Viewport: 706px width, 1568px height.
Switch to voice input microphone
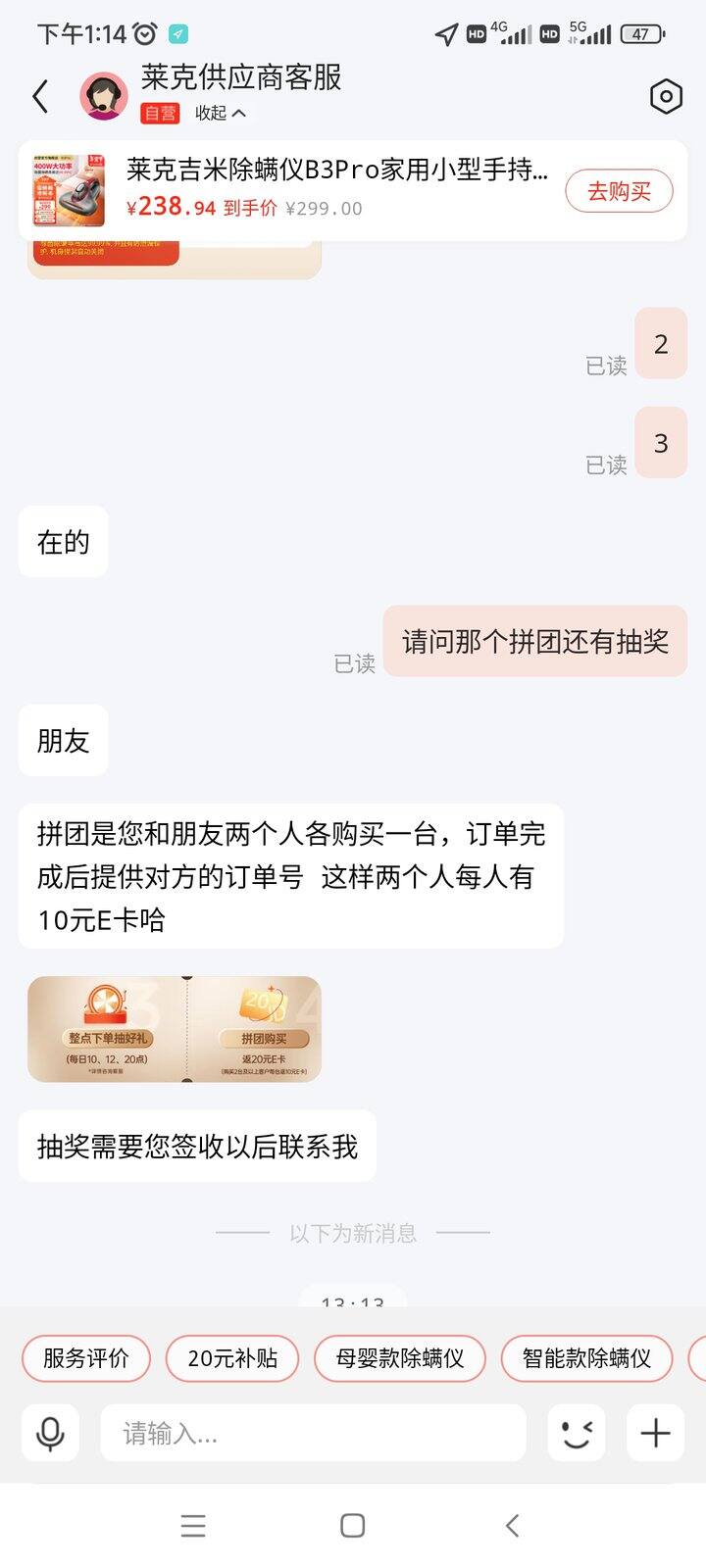(x=50, y=1433)
